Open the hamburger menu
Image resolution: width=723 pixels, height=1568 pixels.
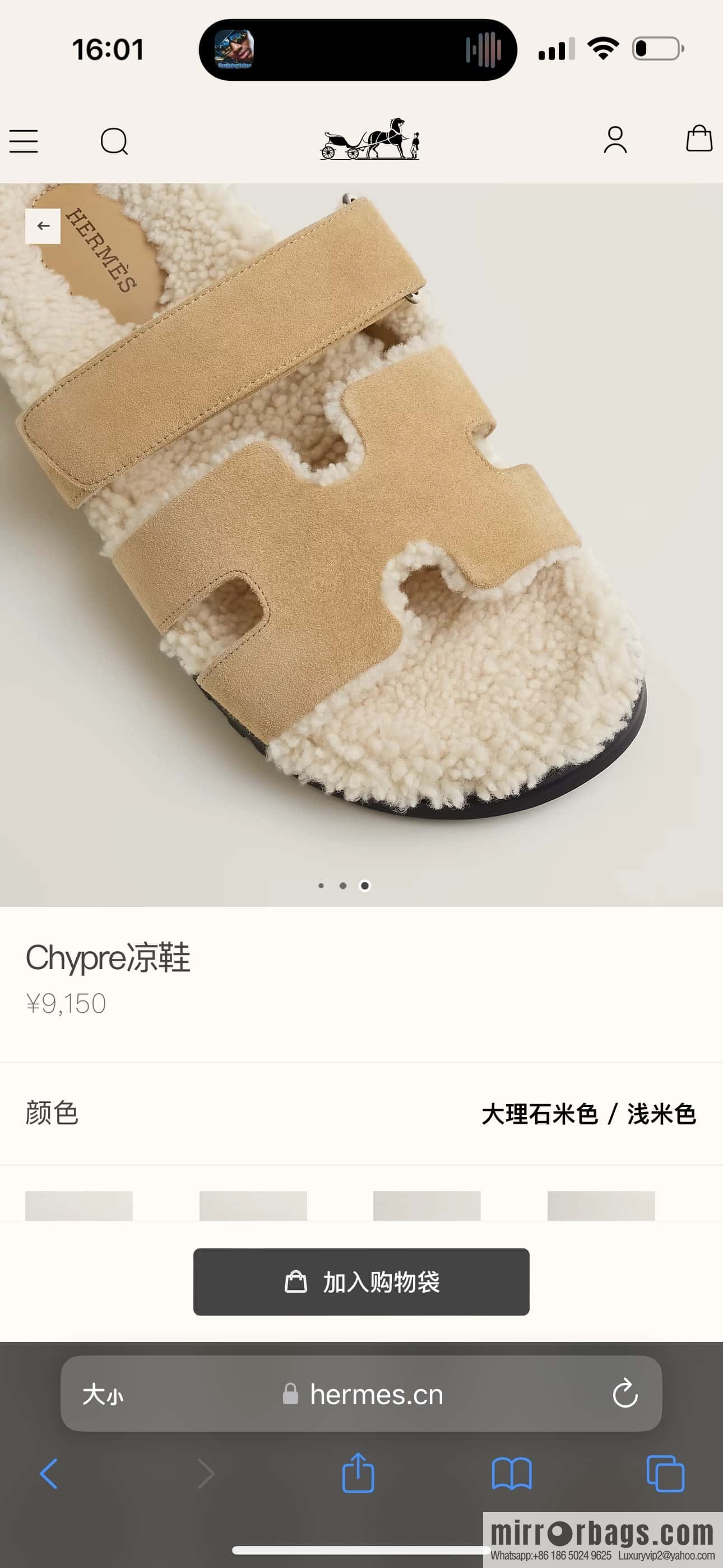pyautogui.click(x=24, y=141)
